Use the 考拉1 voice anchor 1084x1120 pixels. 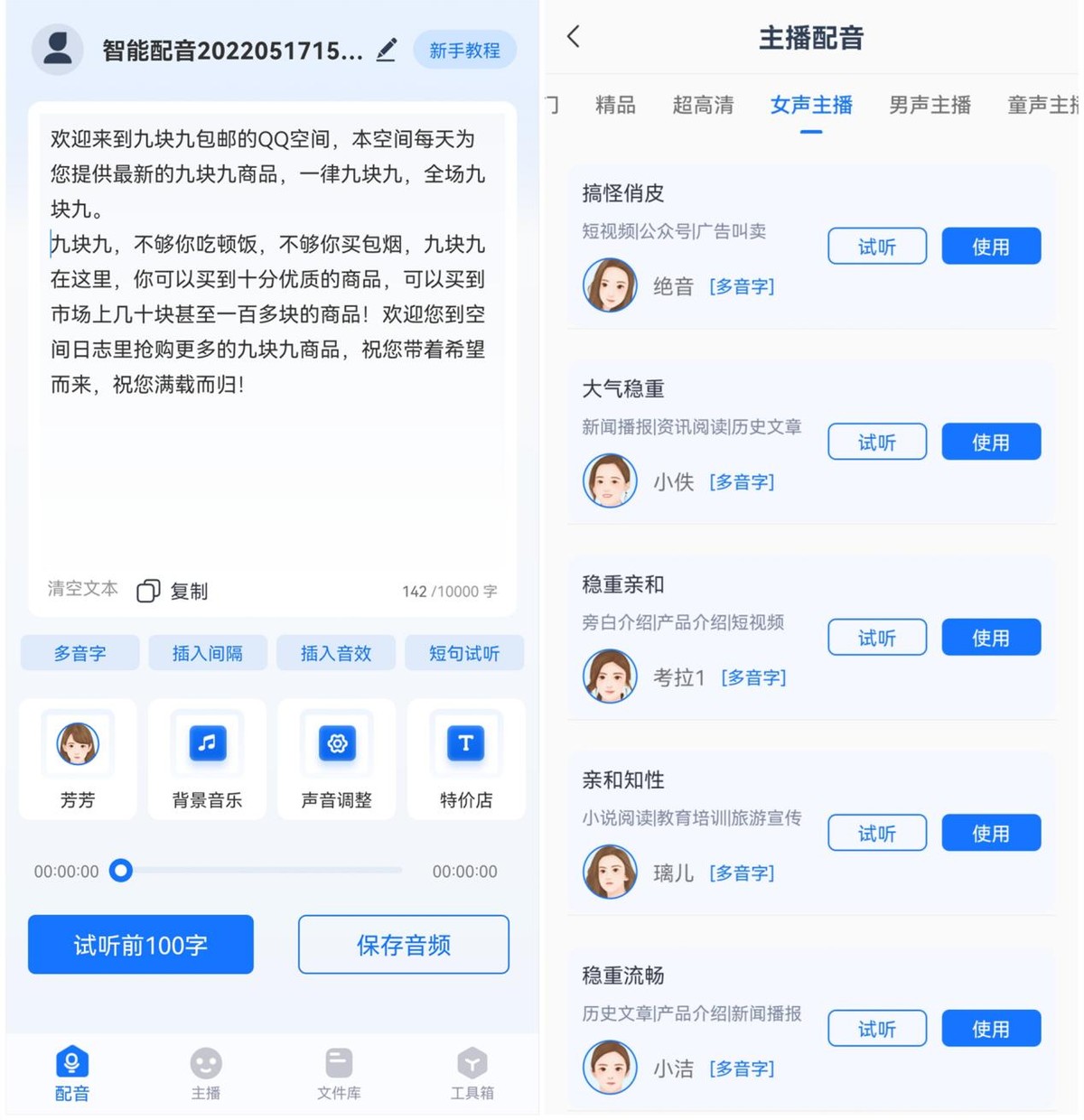(x=990, y=638)
